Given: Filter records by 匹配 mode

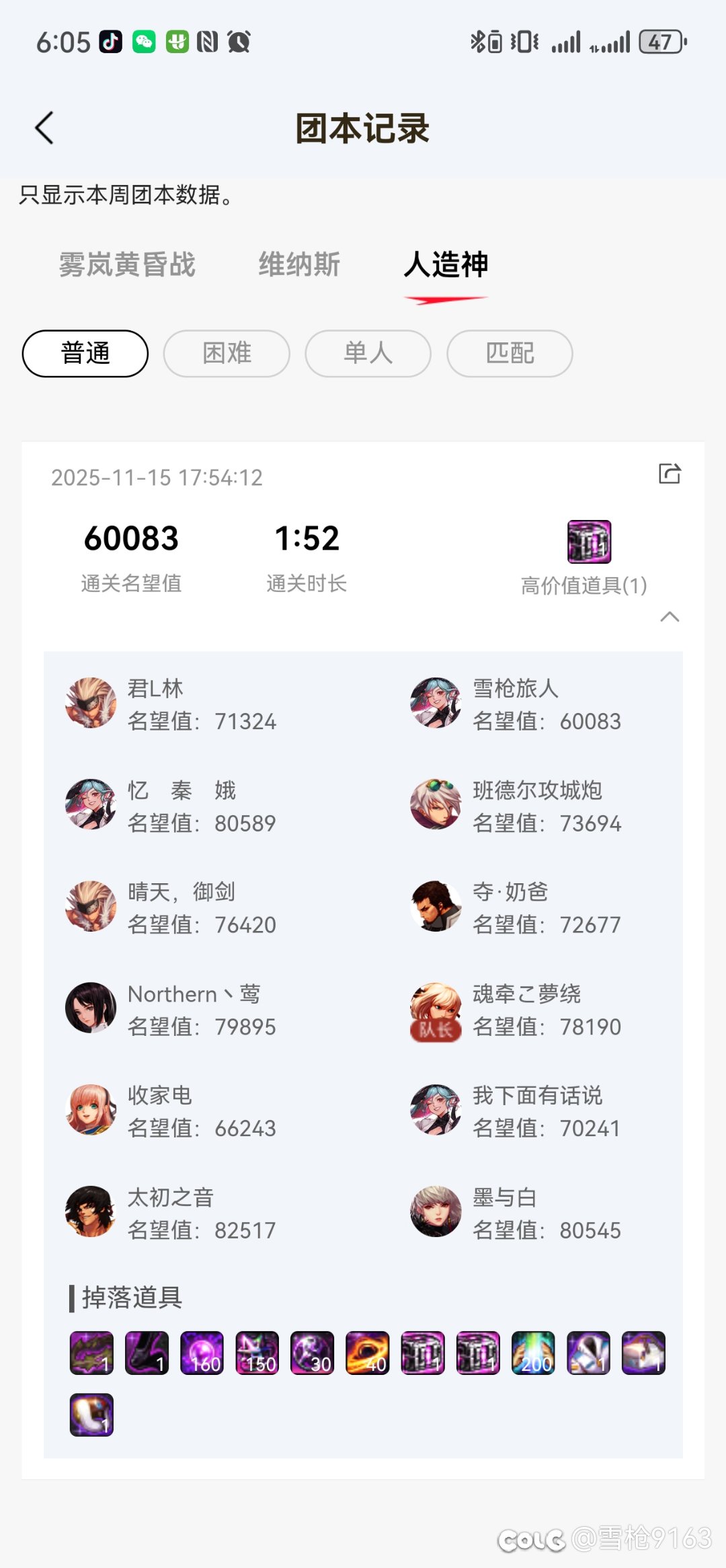Looking at the screenshot, I should 510,353.
